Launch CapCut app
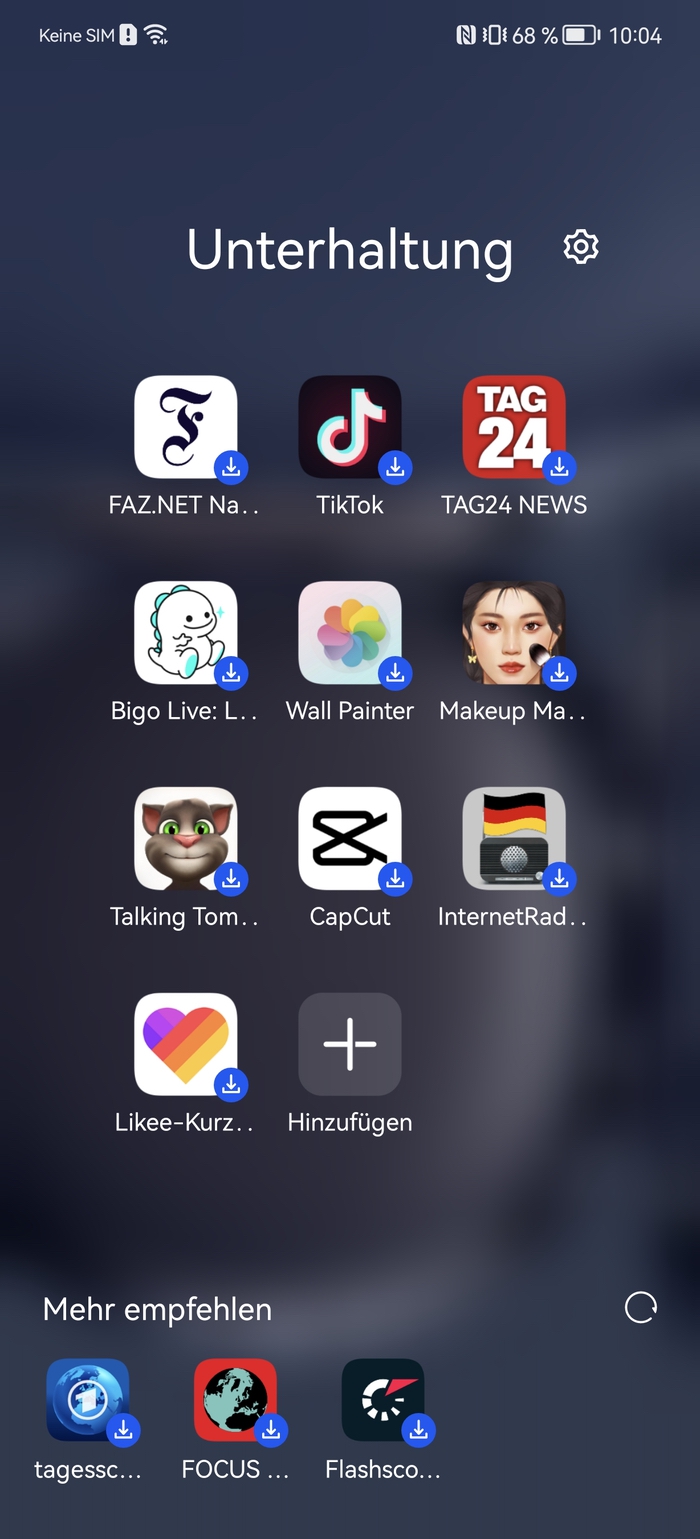 [350, 839]
